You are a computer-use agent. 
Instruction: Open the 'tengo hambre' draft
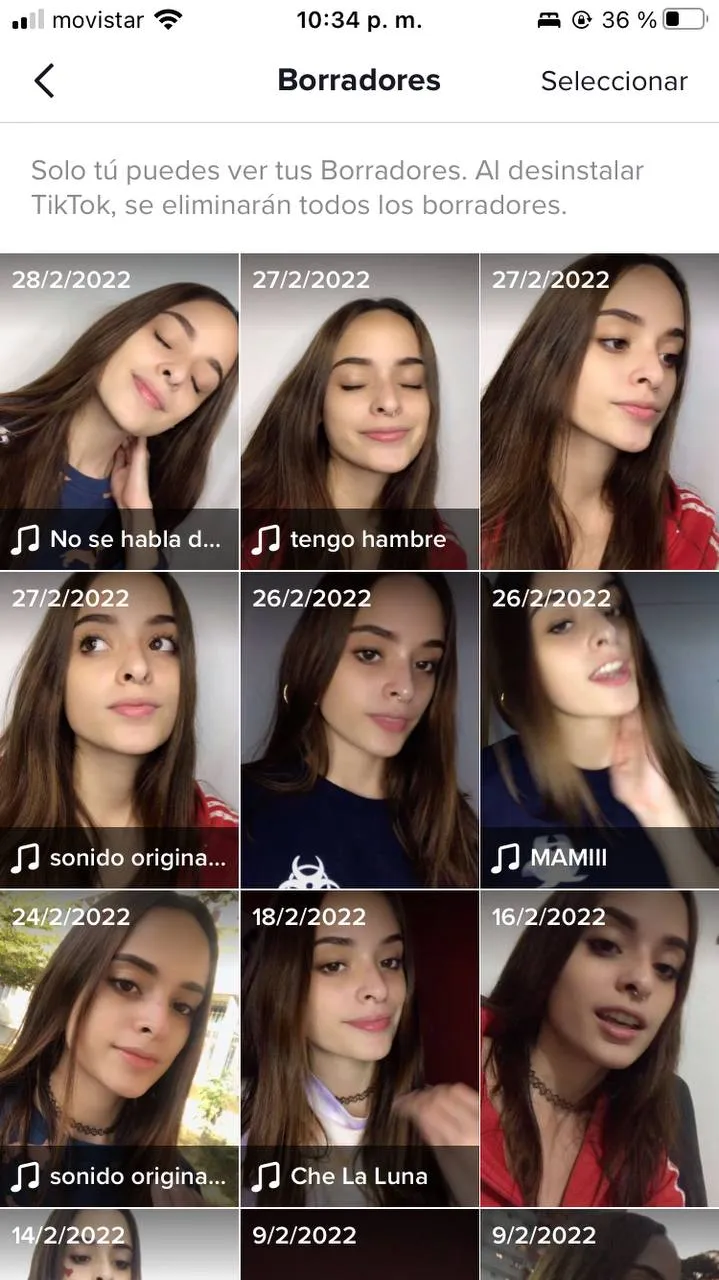[359, 411]
